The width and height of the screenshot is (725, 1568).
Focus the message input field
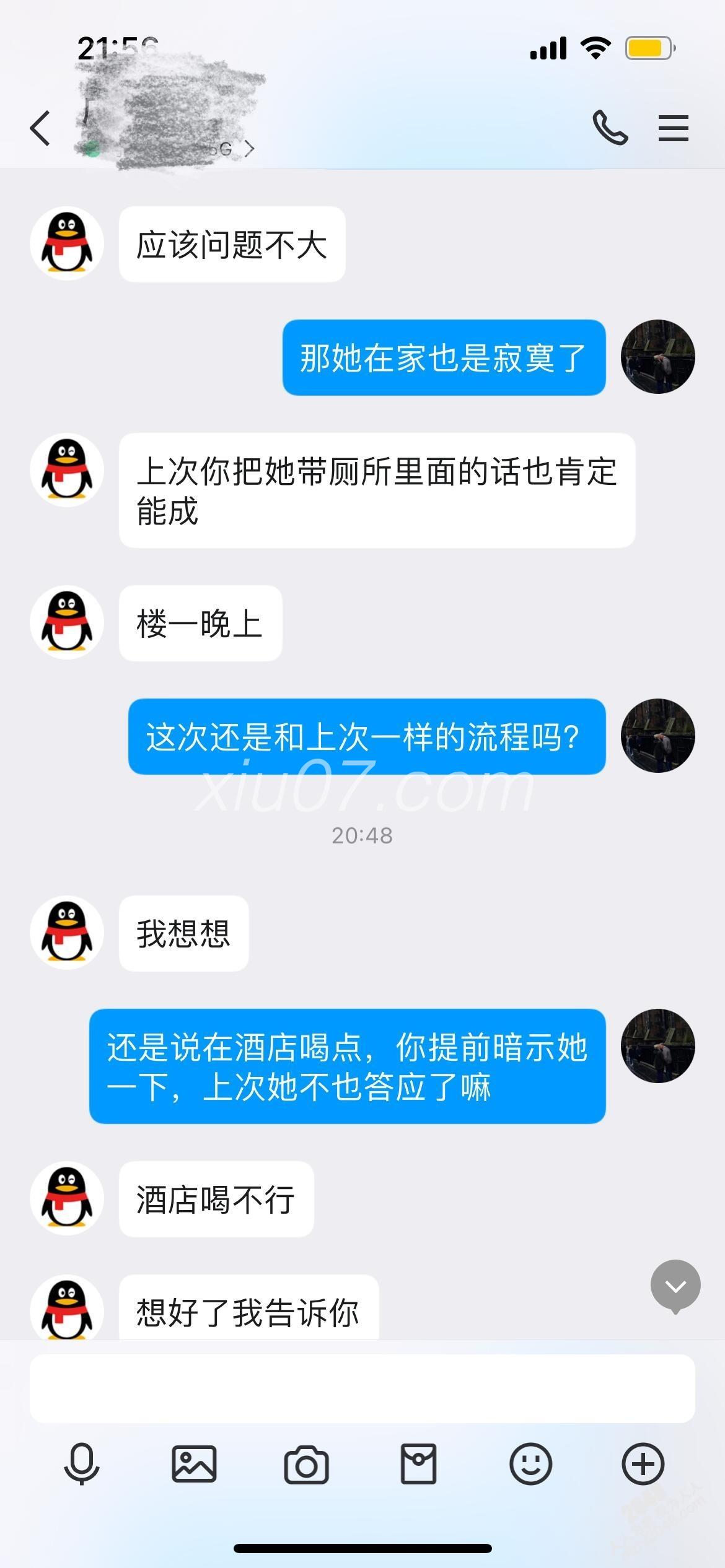[x=362, y=1388]
